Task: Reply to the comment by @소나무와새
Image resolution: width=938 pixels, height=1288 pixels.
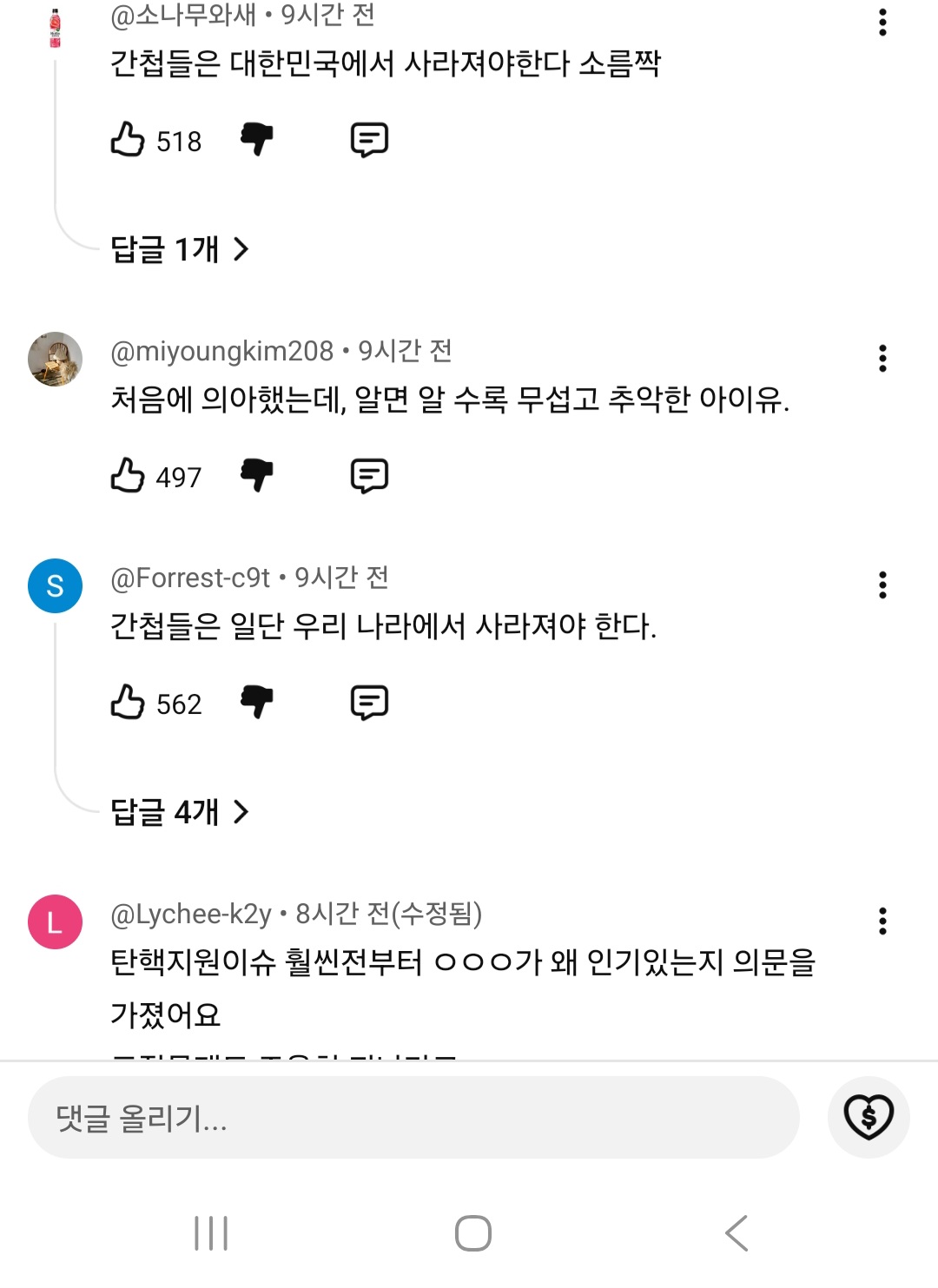Action: coord(369,139)
